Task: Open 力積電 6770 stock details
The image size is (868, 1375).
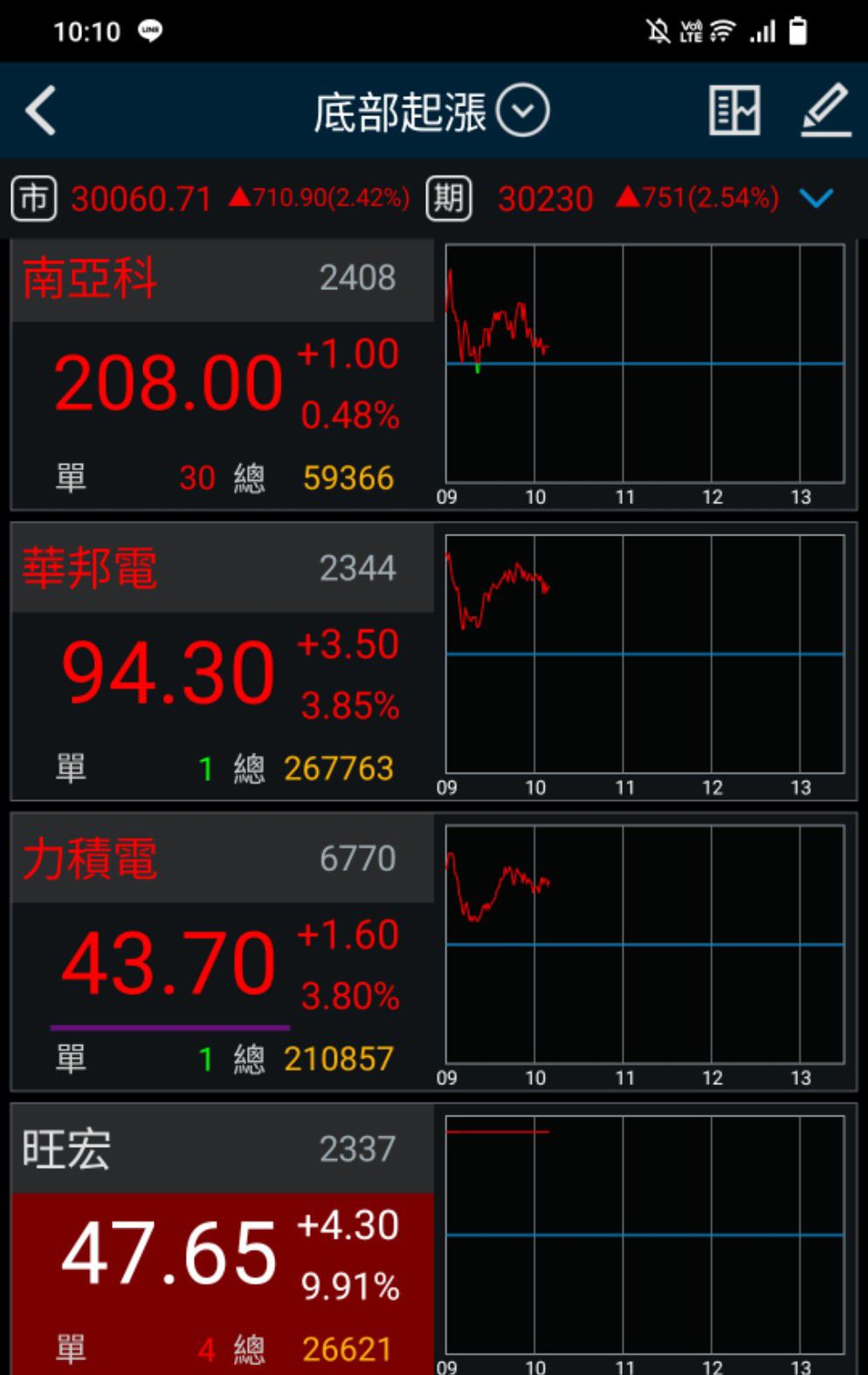Action: coord(223,952)
